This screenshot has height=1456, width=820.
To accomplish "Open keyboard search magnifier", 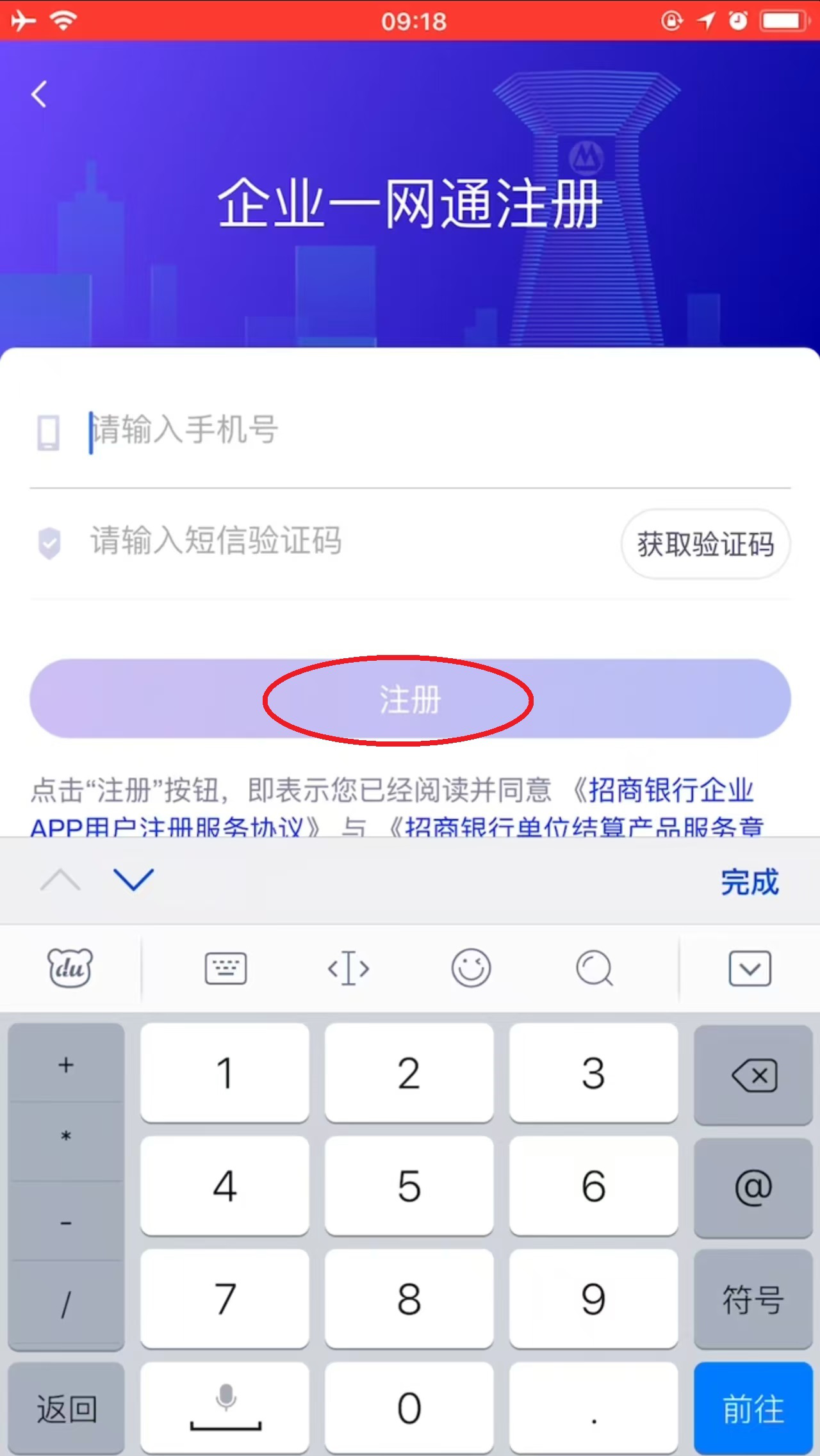I will click(x=594, y=968).
